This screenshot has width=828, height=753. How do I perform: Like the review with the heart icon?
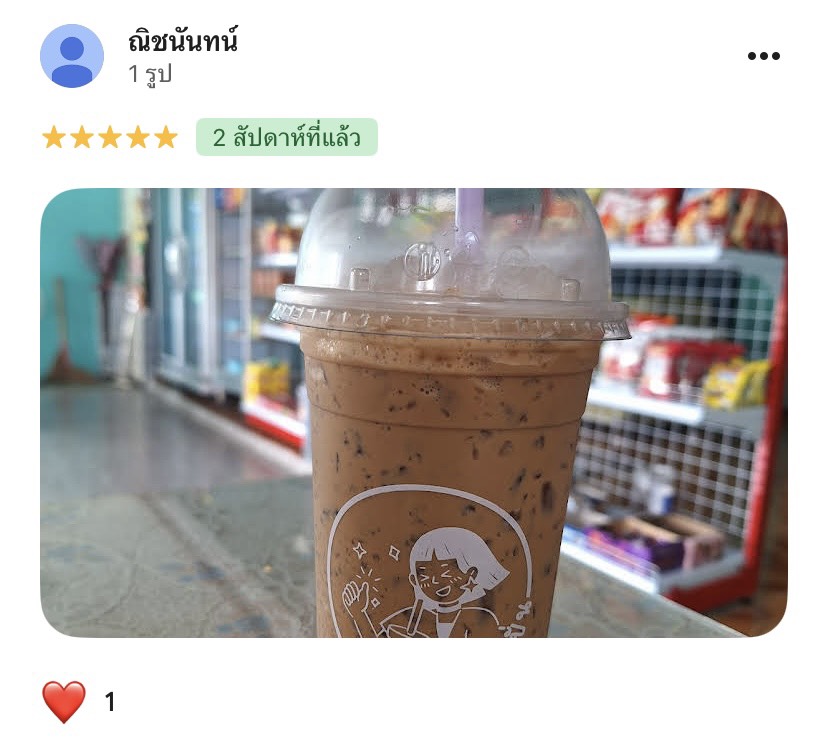point(64,702)
